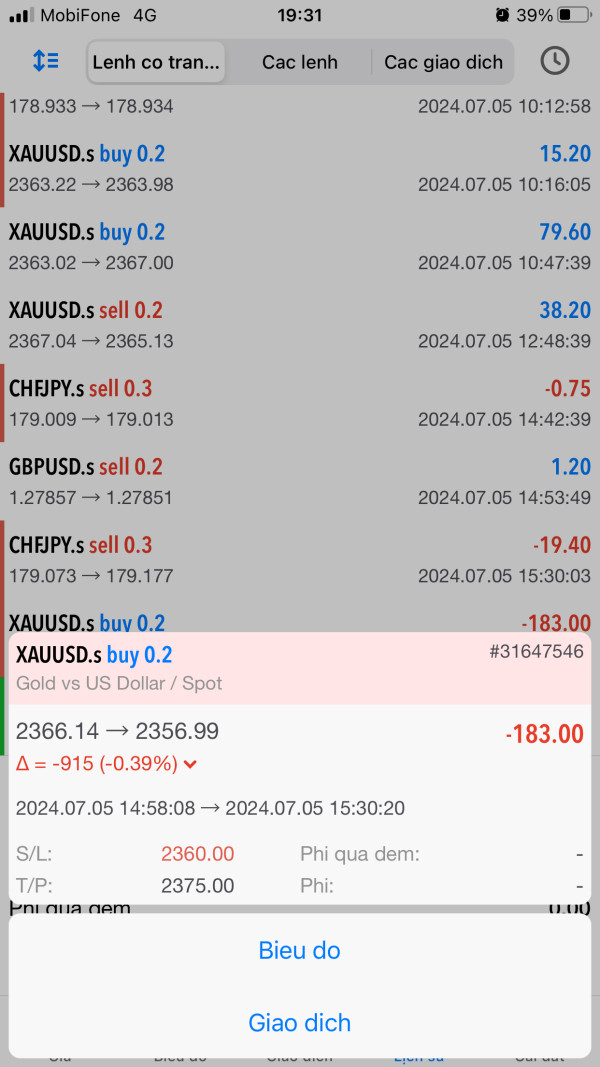Open the chart via Bieu do
This screenshot has height=1067, width=600.
[x=299, y=950]
